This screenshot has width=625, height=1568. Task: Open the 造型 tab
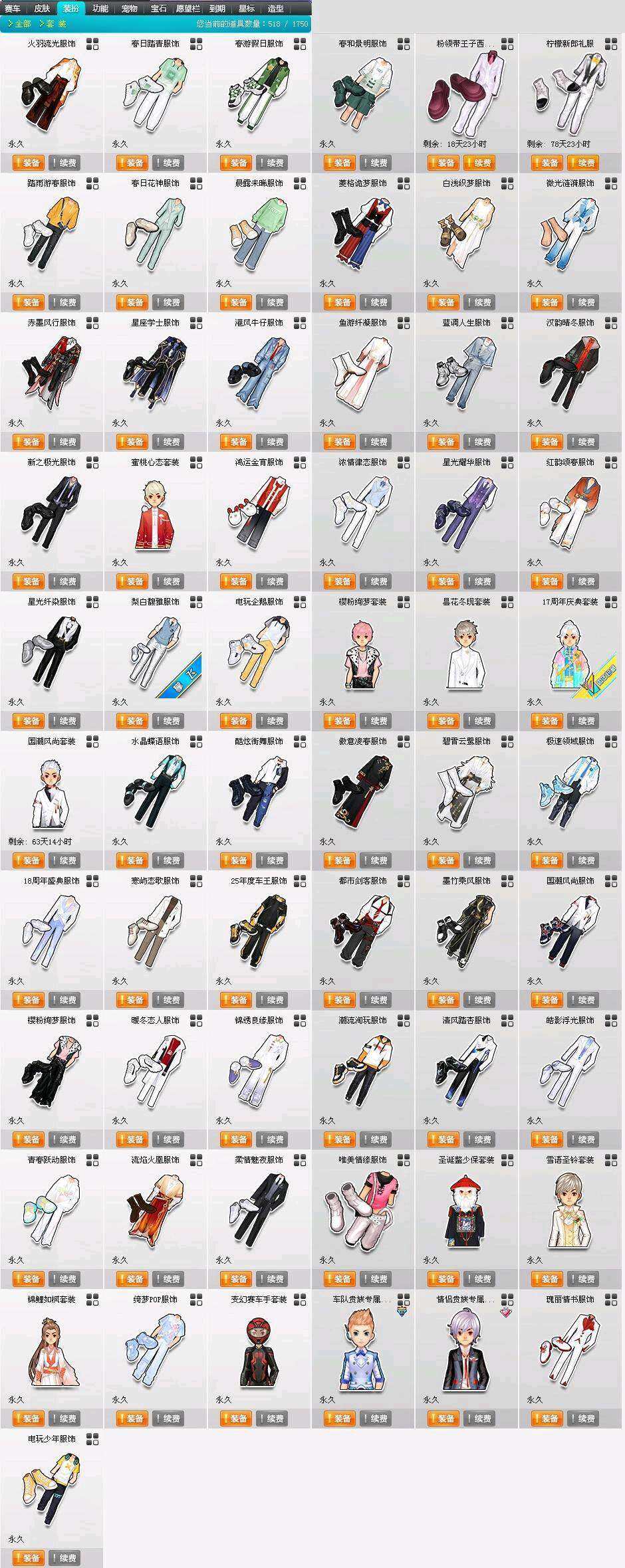(x=276, y=9)
